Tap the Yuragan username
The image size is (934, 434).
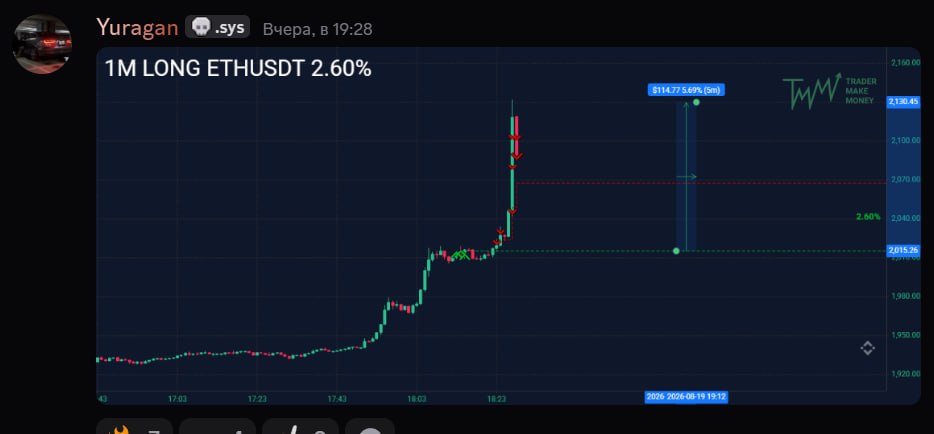click(137, 27)
